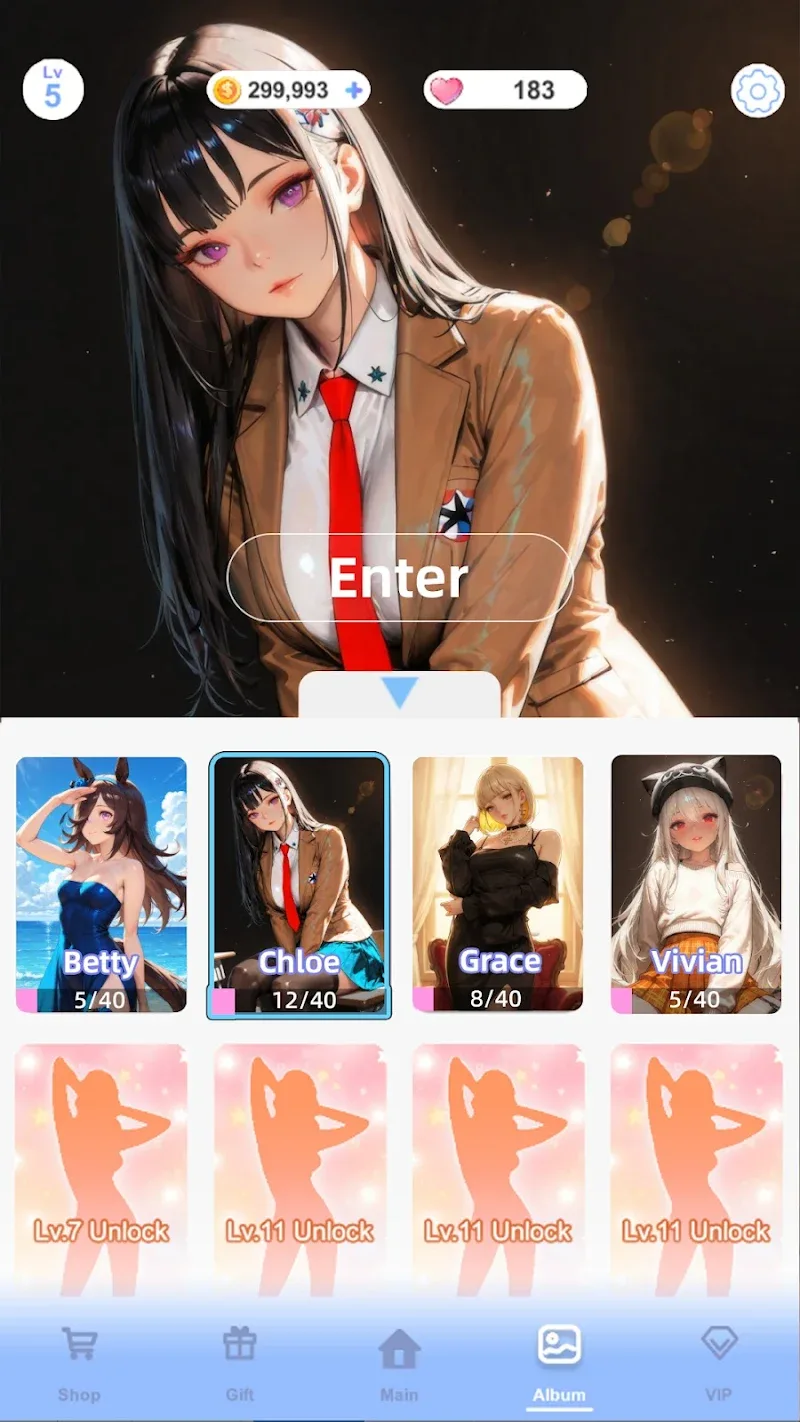Screen dimensions: 800x1422
Task: Choose the Vivian album card
Action: [696, 883]
